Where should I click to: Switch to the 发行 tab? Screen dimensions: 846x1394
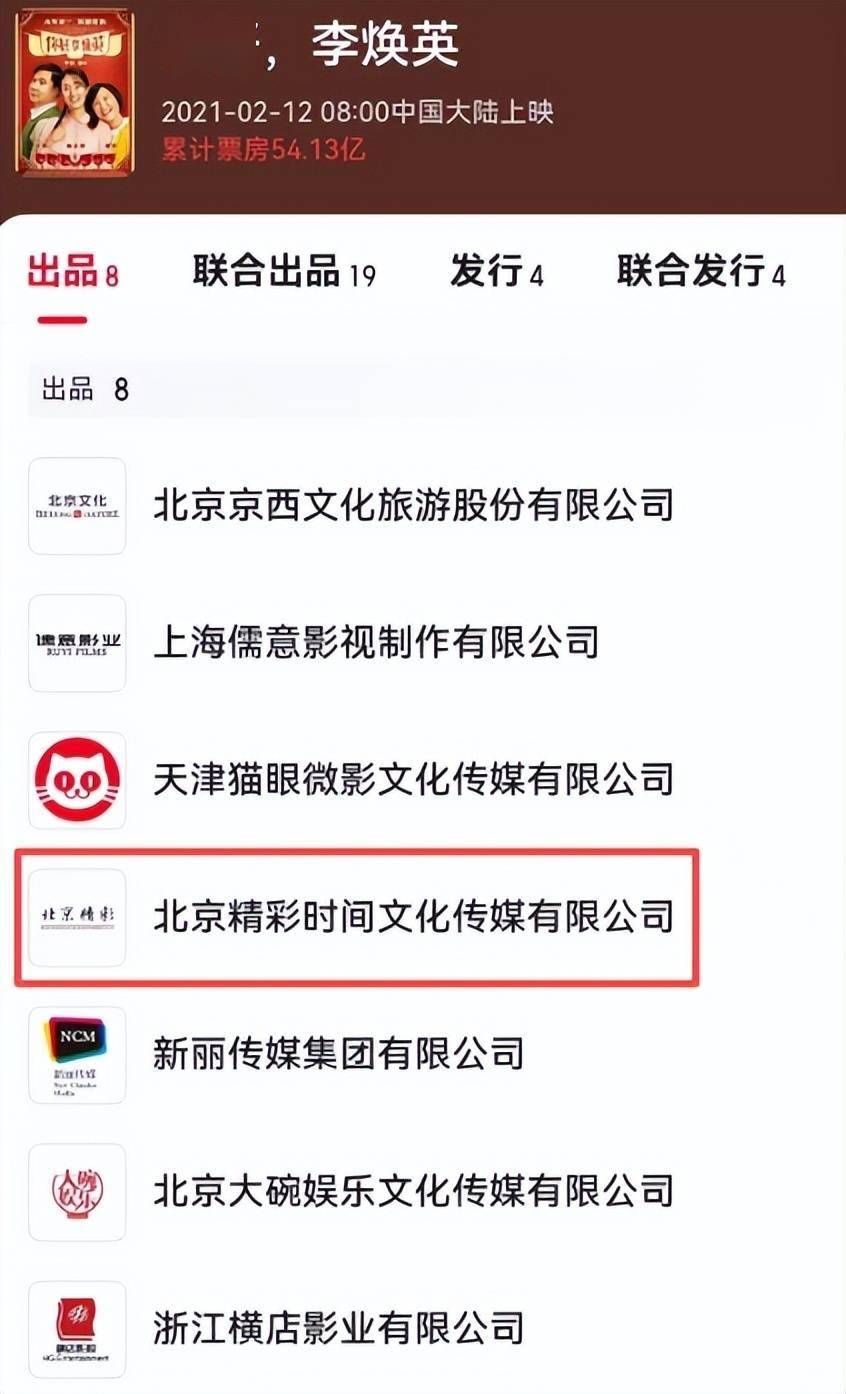coord(496,272)
